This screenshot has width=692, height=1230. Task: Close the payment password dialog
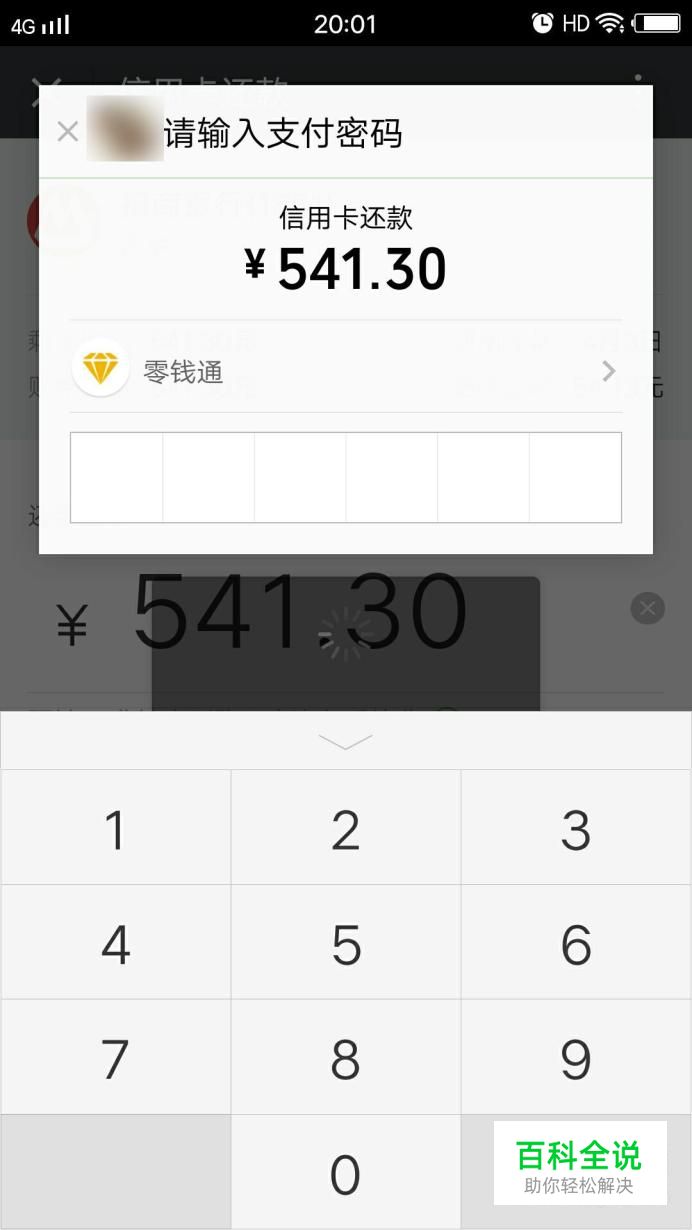click(x=67, y=131)
